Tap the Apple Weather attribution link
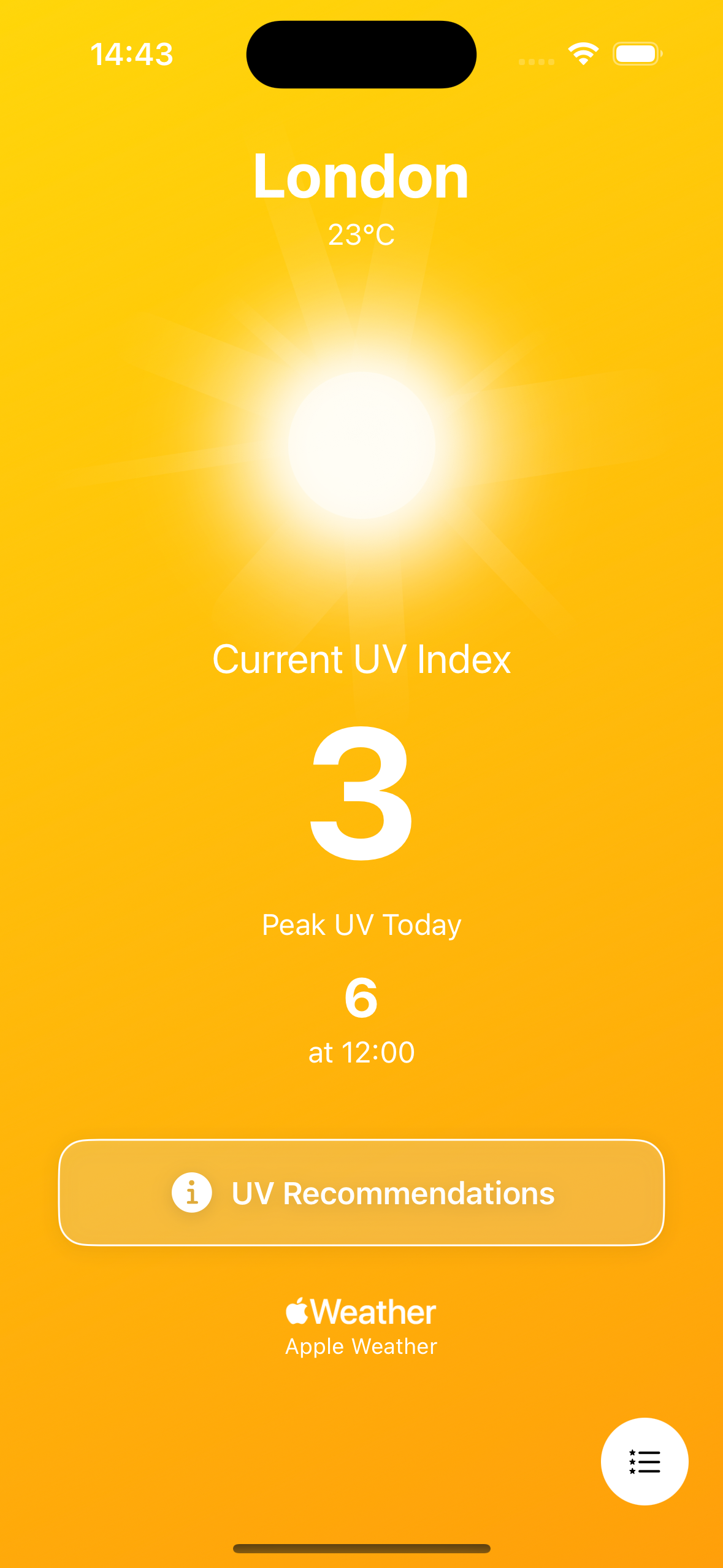This screenshot has width=723, height=1568. point(361,1346)
